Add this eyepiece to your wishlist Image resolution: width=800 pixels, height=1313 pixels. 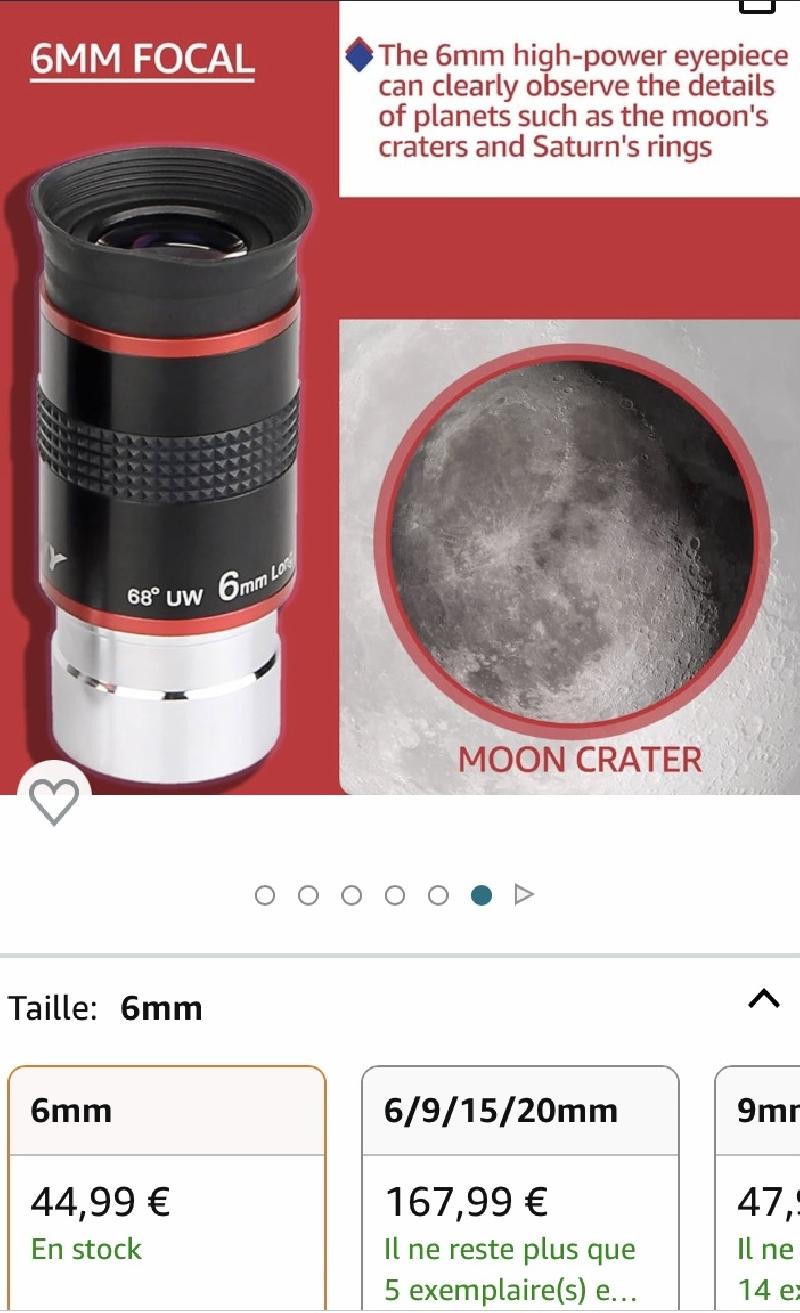[x=52, y=801]
